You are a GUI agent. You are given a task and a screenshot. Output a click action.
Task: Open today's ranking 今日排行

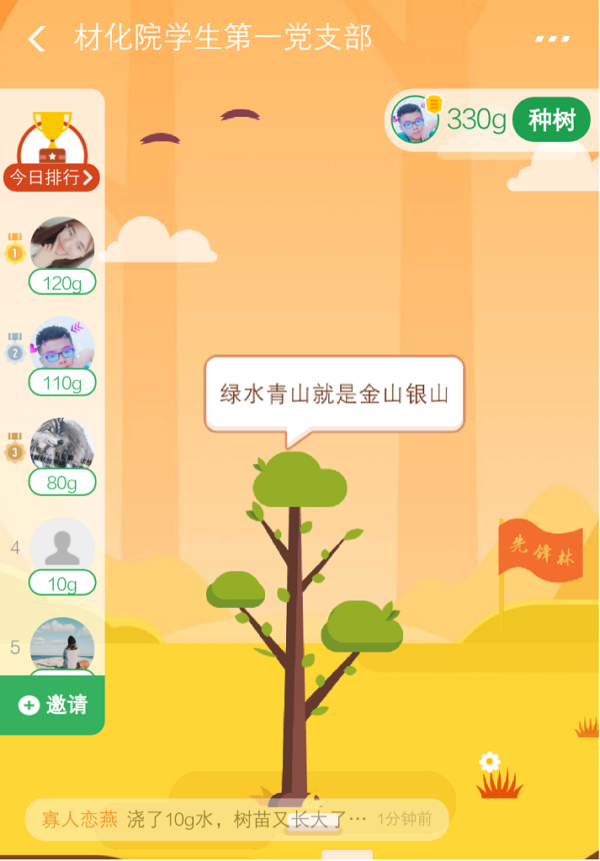pos(51,178)
